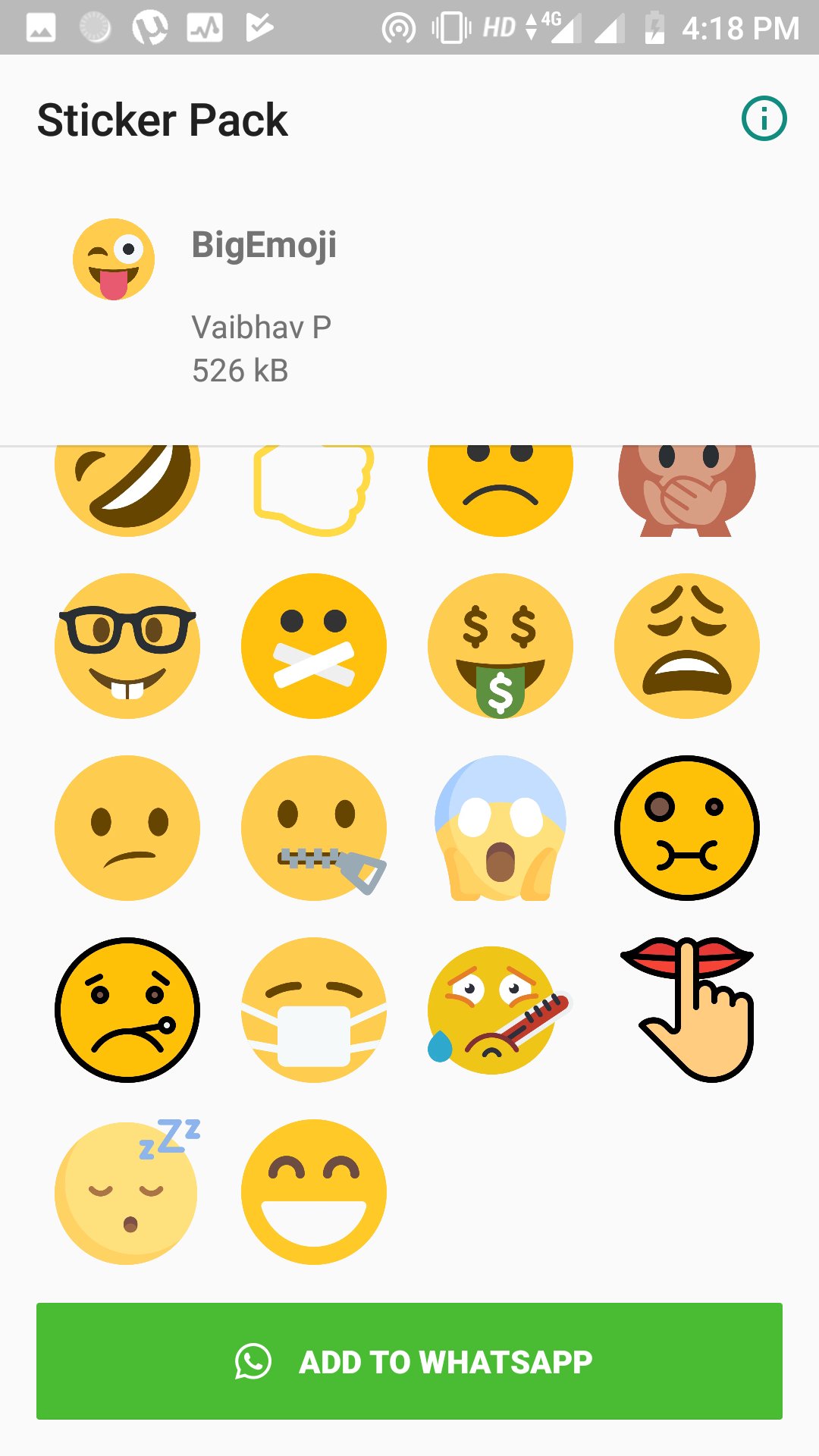Select the screaming in fear sticker

point(502,828)
